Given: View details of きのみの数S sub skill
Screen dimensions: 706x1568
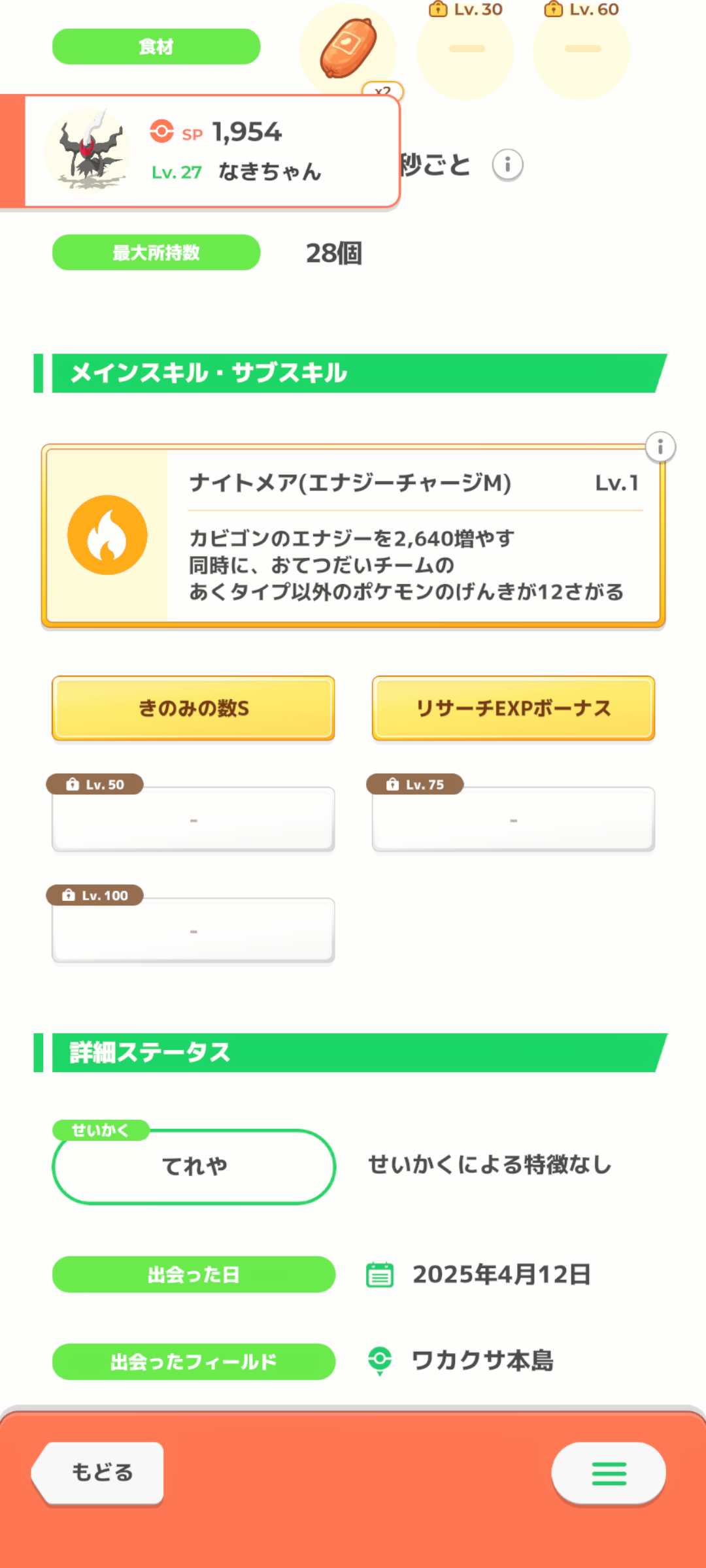Looking at the screenshot, I should click(x=193, y=708).
